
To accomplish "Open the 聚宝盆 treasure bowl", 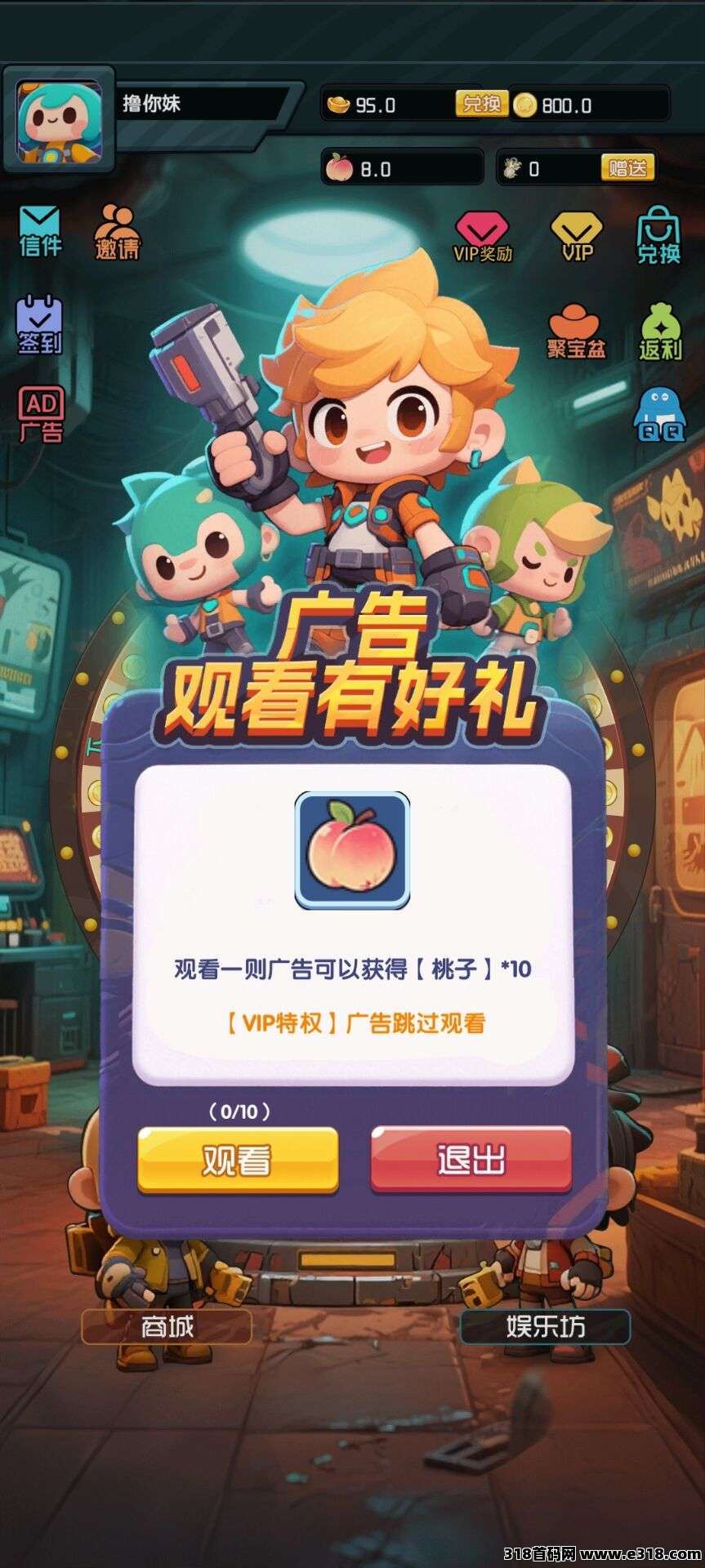I will [576, 332].
